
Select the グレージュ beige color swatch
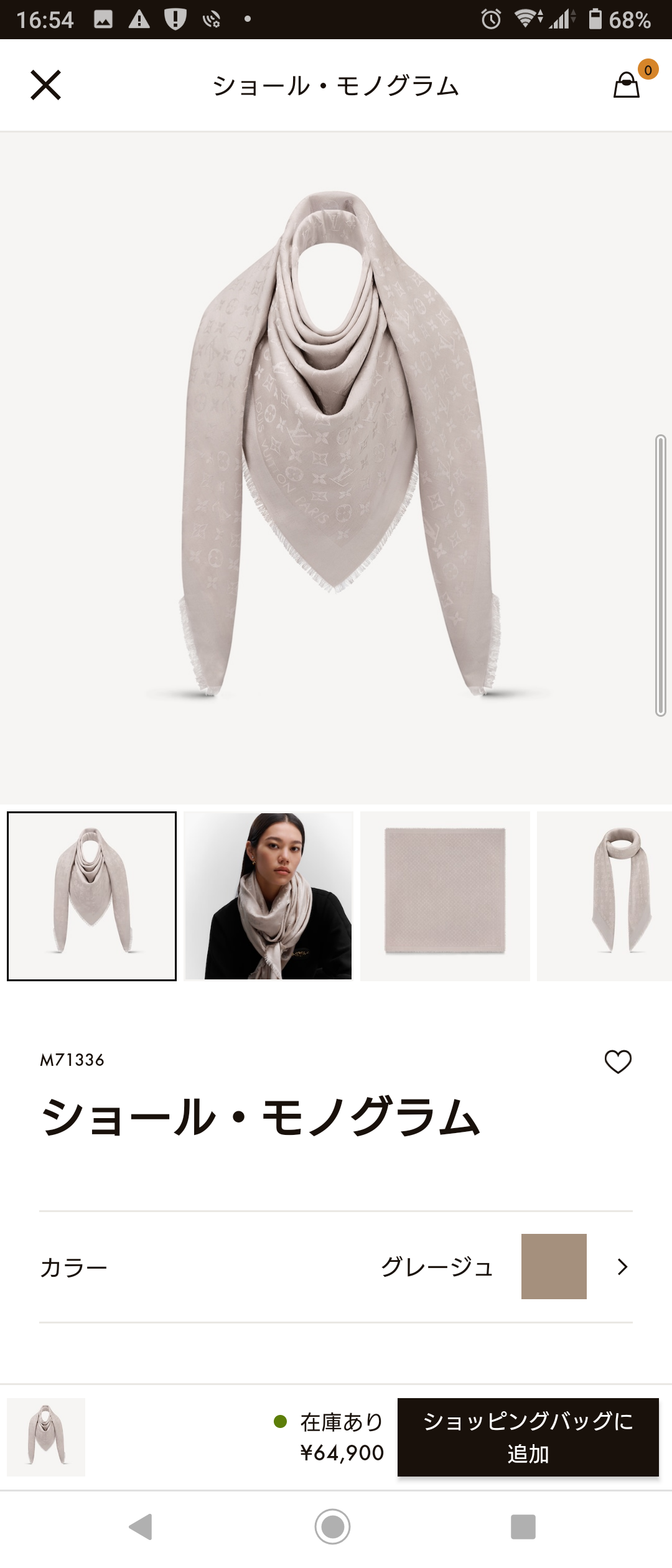pos(553,1267)
